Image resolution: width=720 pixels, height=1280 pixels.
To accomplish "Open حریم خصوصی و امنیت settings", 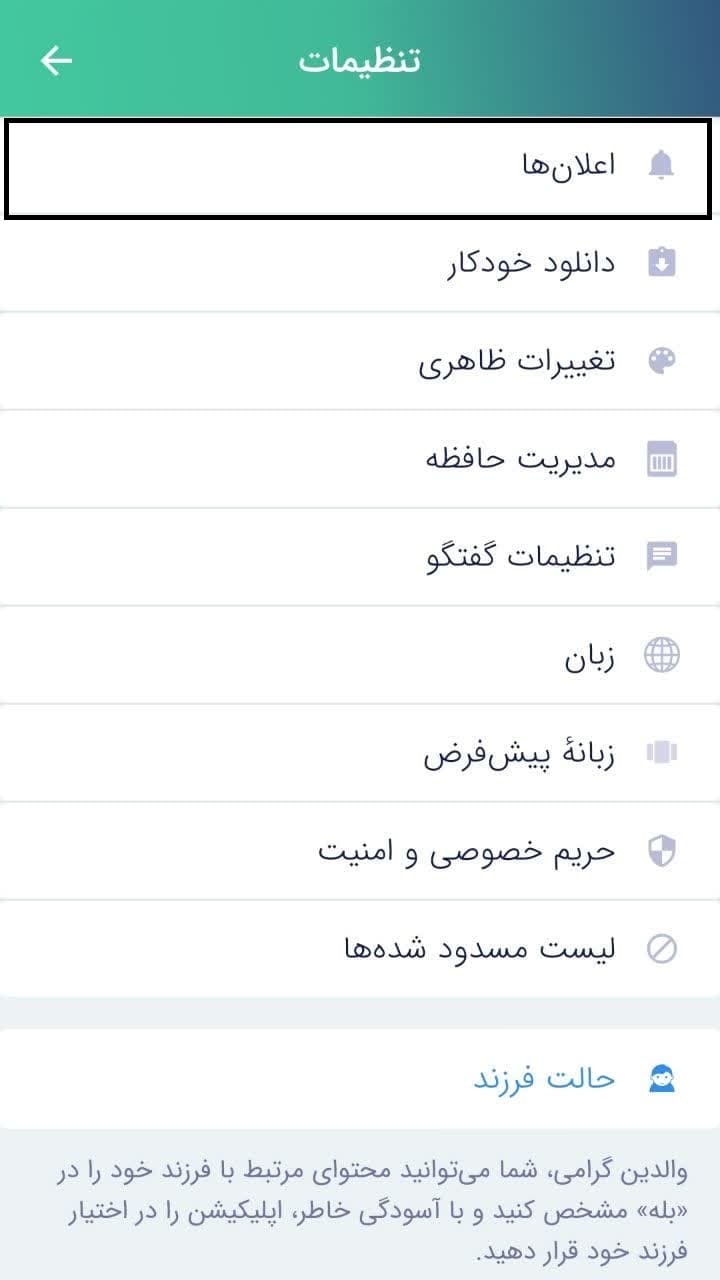I will click(360, 851).
